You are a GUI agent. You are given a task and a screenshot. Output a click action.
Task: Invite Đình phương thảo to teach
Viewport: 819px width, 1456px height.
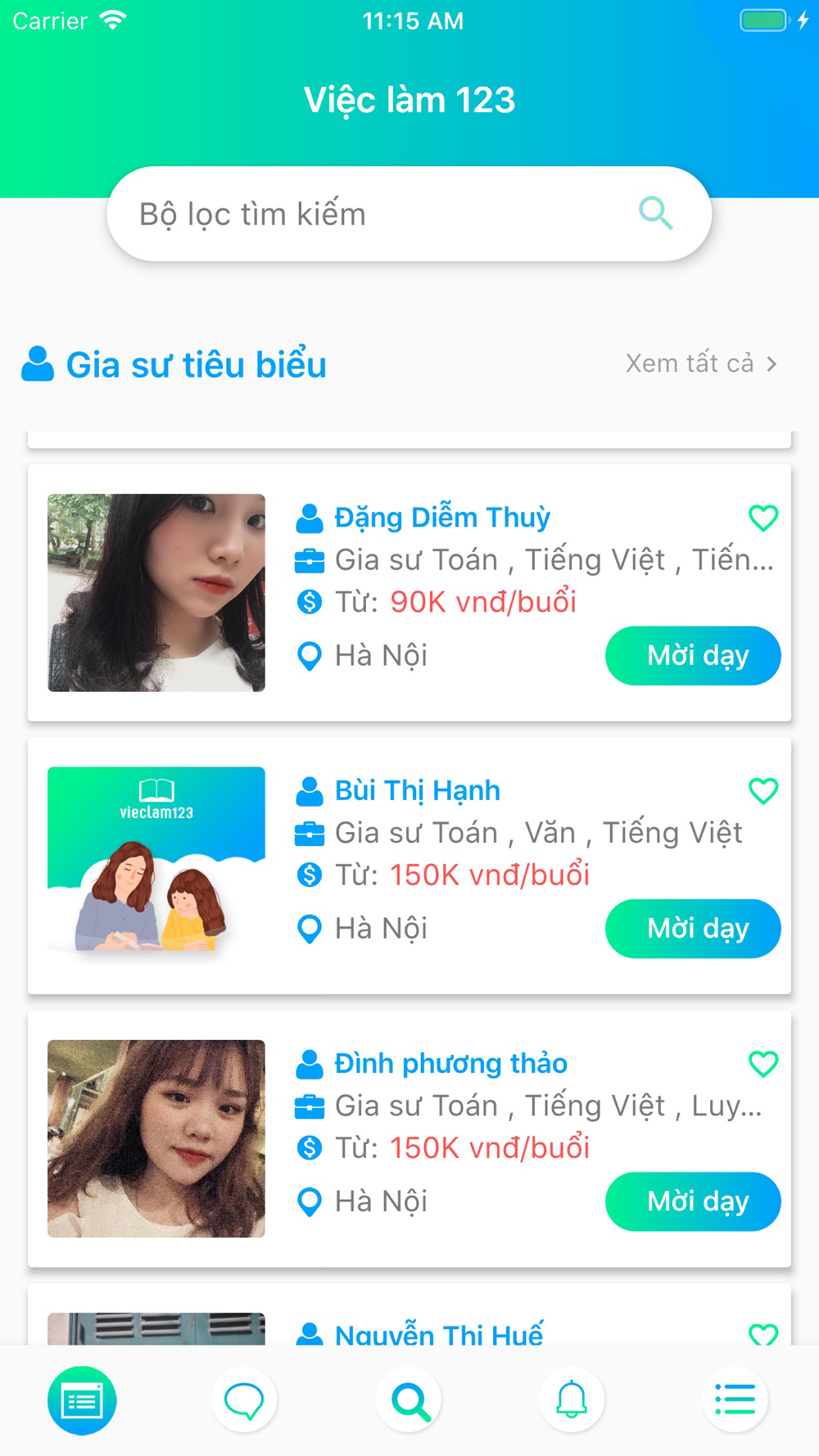click(692, 1201)
